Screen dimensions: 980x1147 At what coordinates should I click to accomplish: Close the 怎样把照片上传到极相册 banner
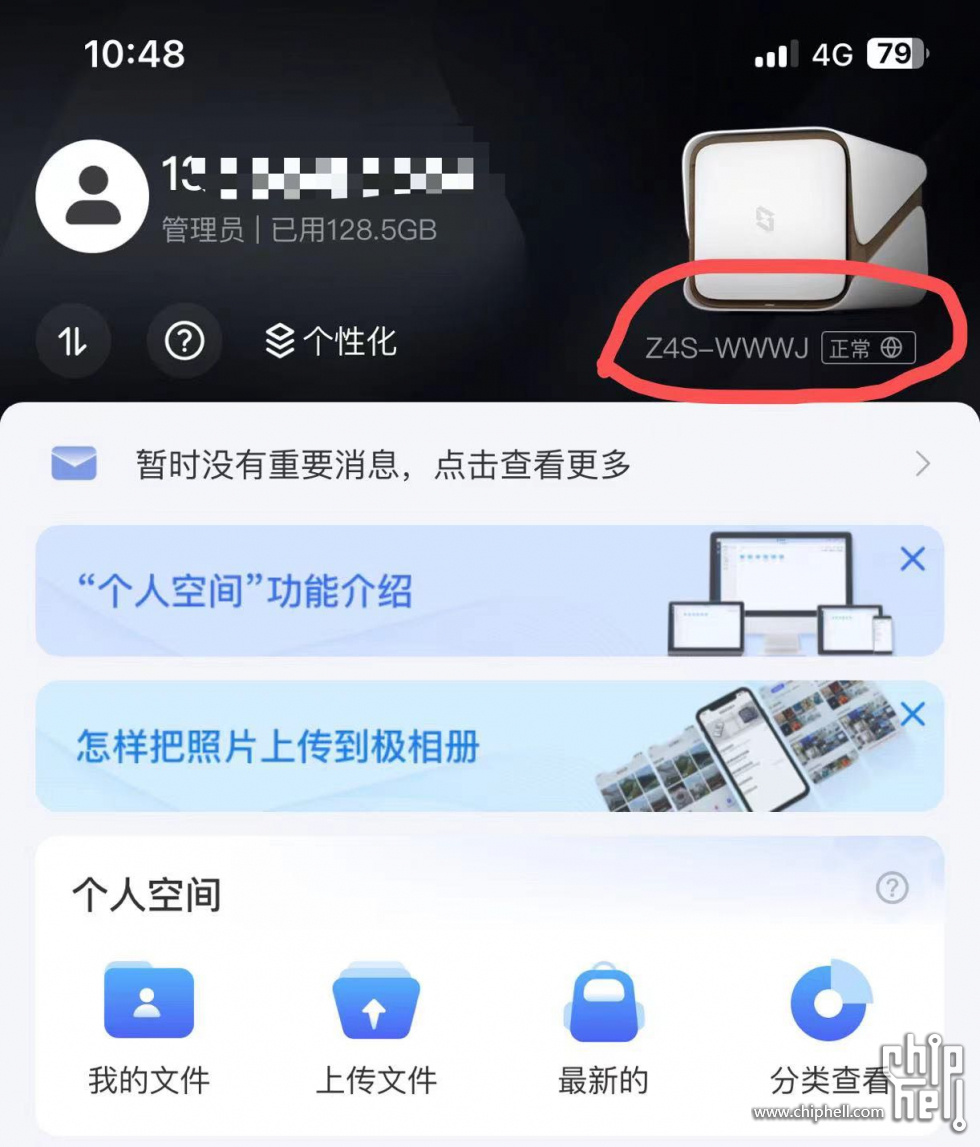[912, 714]
